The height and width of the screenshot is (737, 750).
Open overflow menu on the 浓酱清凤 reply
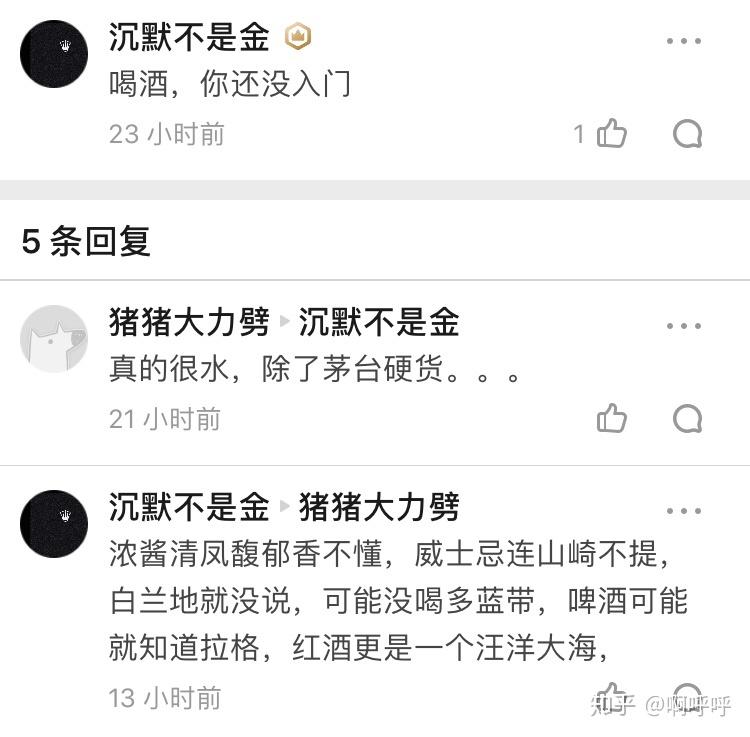tap(684, 511)
